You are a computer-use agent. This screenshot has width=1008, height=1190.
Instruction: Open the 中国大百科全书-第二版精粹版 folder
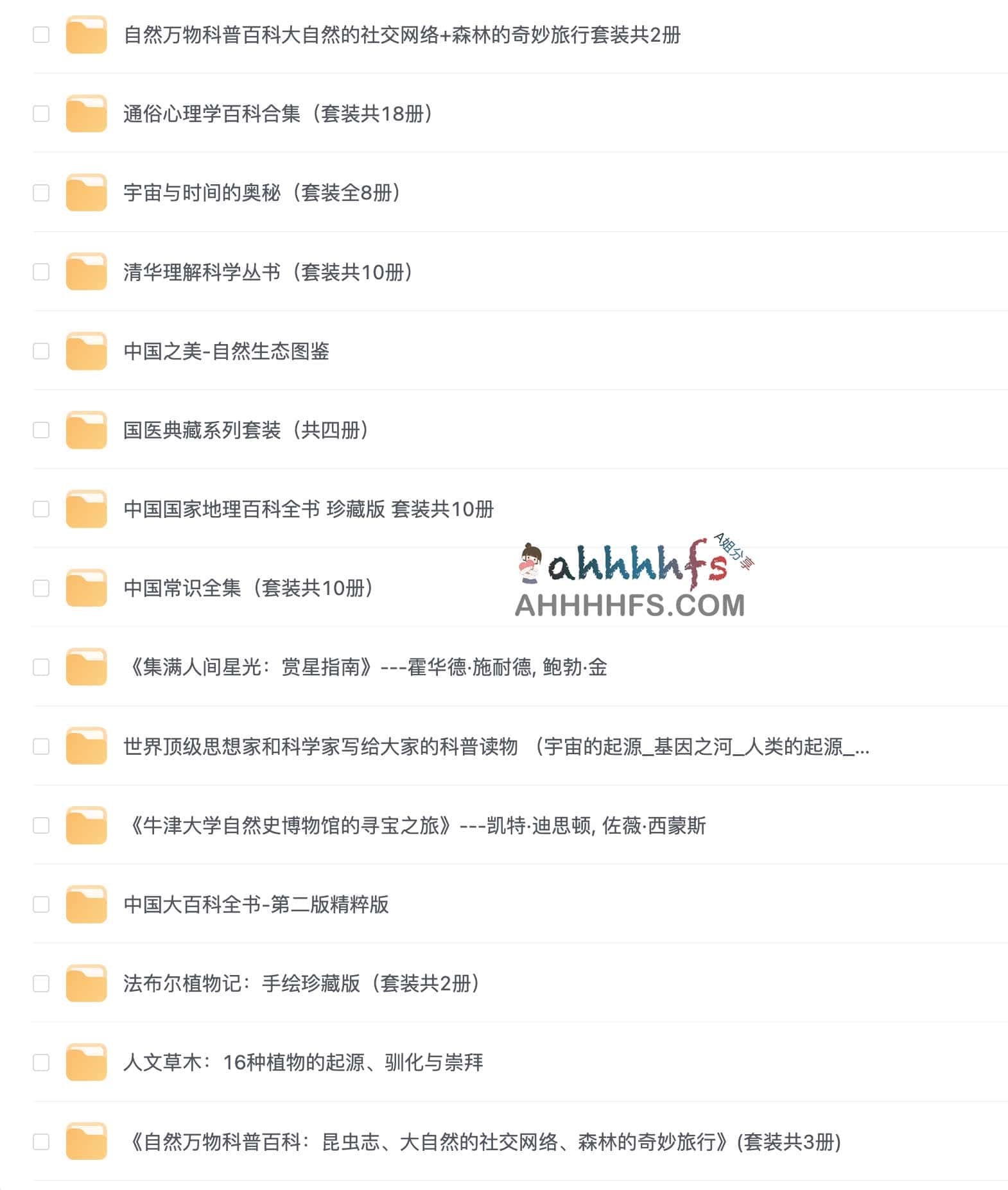[x=256, y=904]
